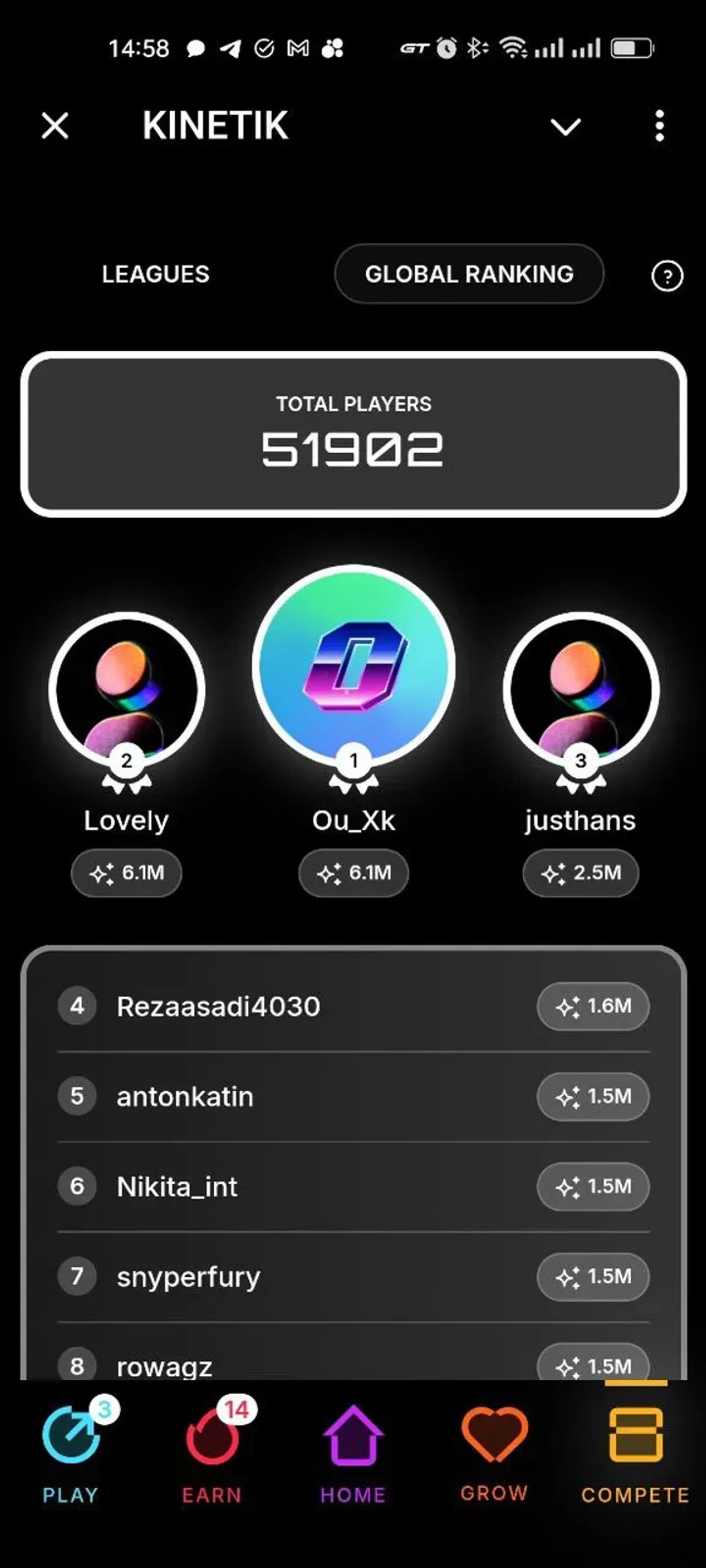
Task: Switch to the LEAGUES tab
Action: pyautogui.click(x=155, y=275)
